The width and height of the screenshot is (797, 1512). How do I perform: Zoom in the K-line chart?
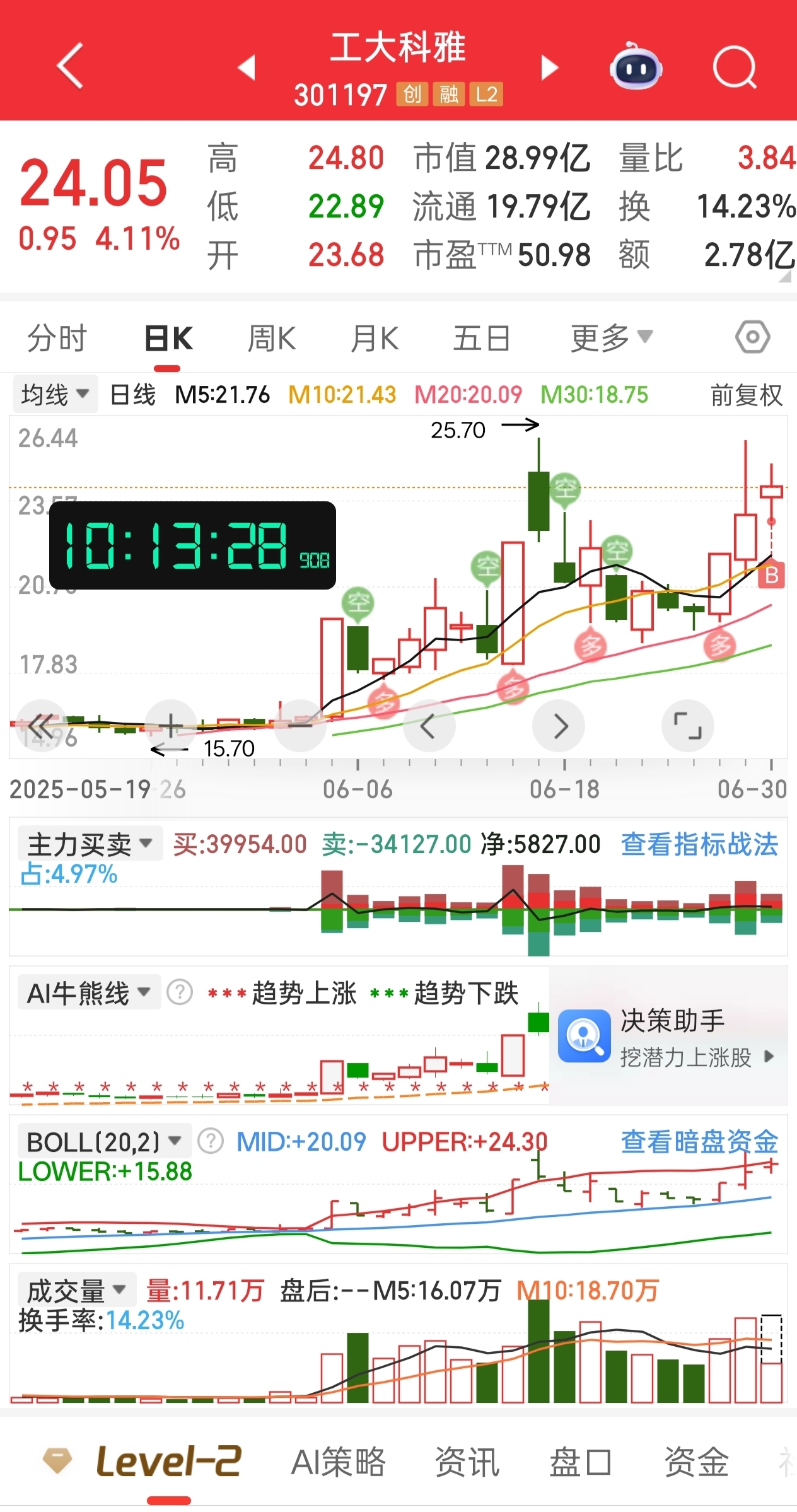pyautogui.click(x=172, y=726)
